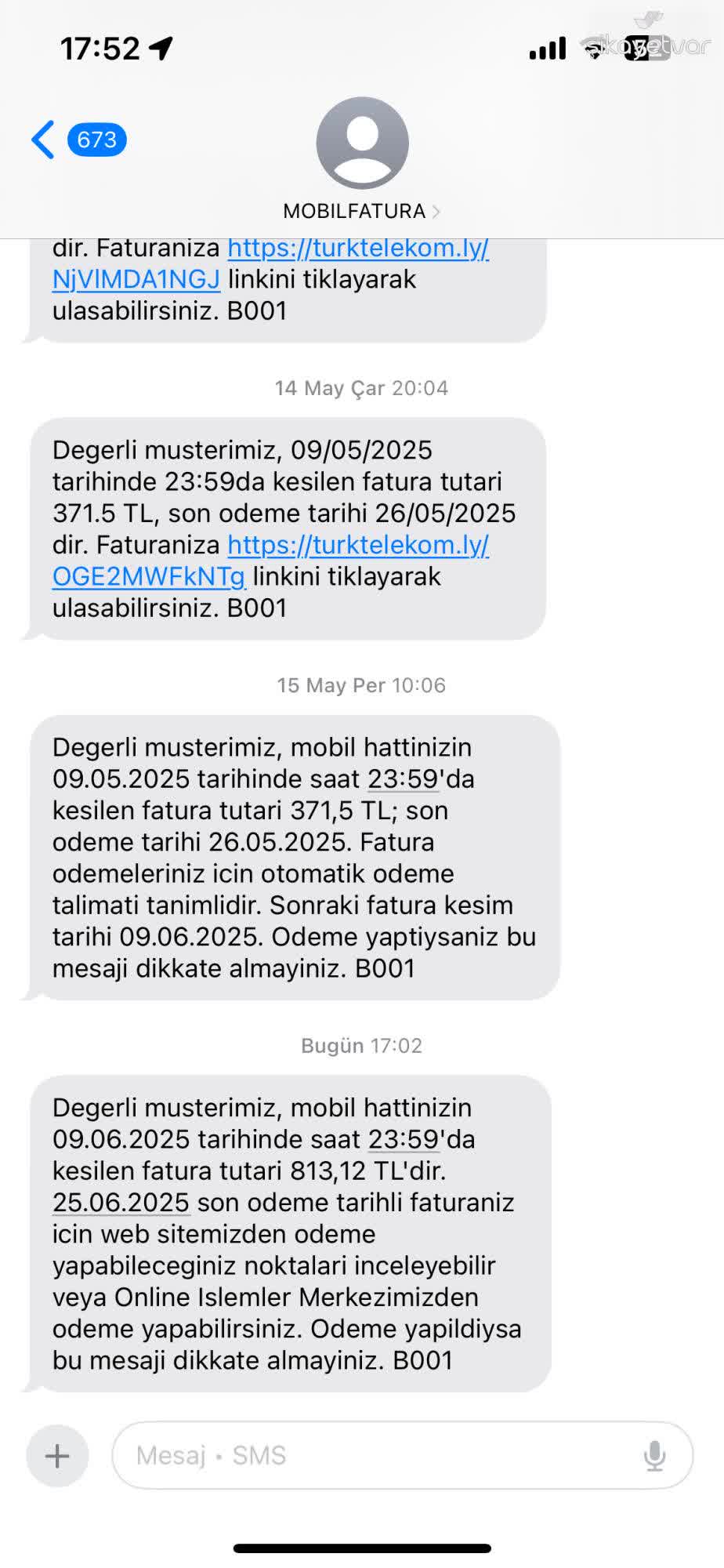
Task: Tap the 673 unread messages badge
Action: click(96, 140)
